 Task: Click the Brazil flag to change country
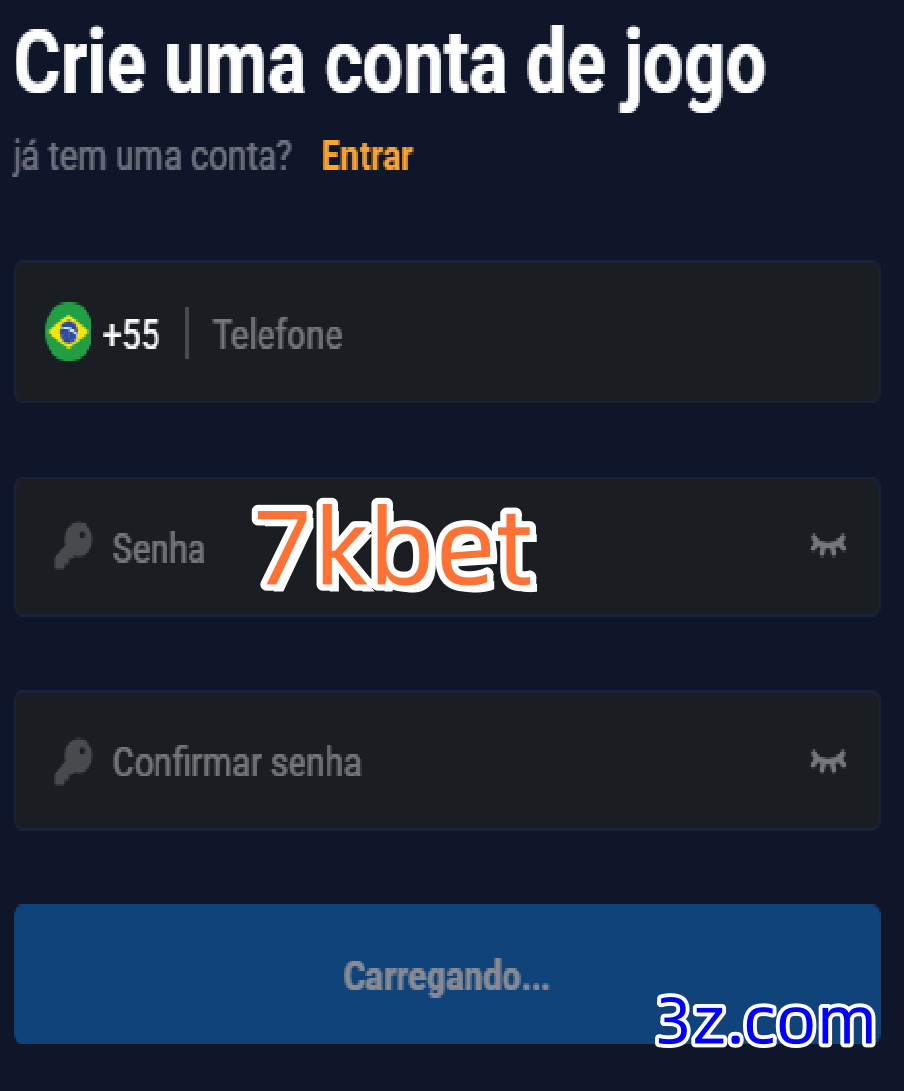67,332
